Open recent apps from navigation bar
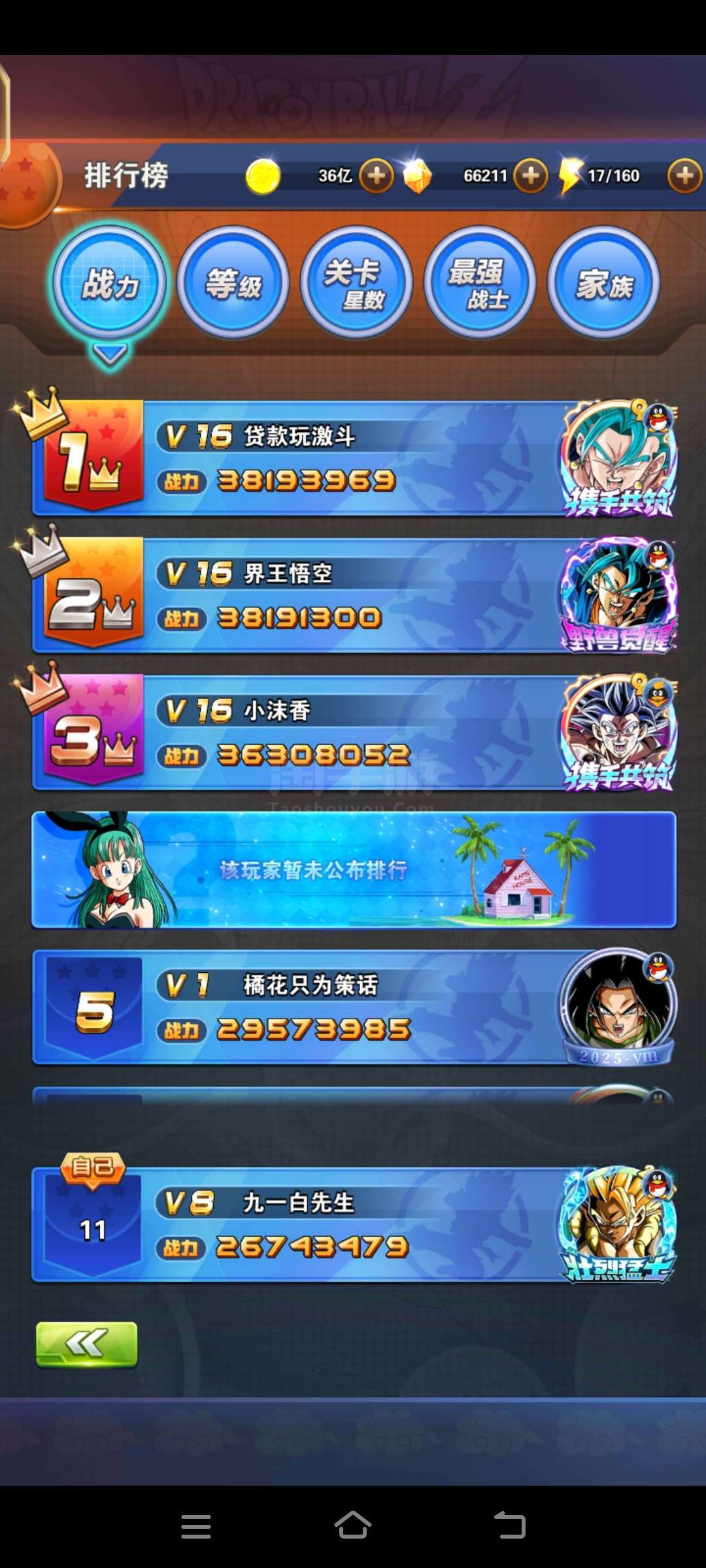 point(195,1526)
